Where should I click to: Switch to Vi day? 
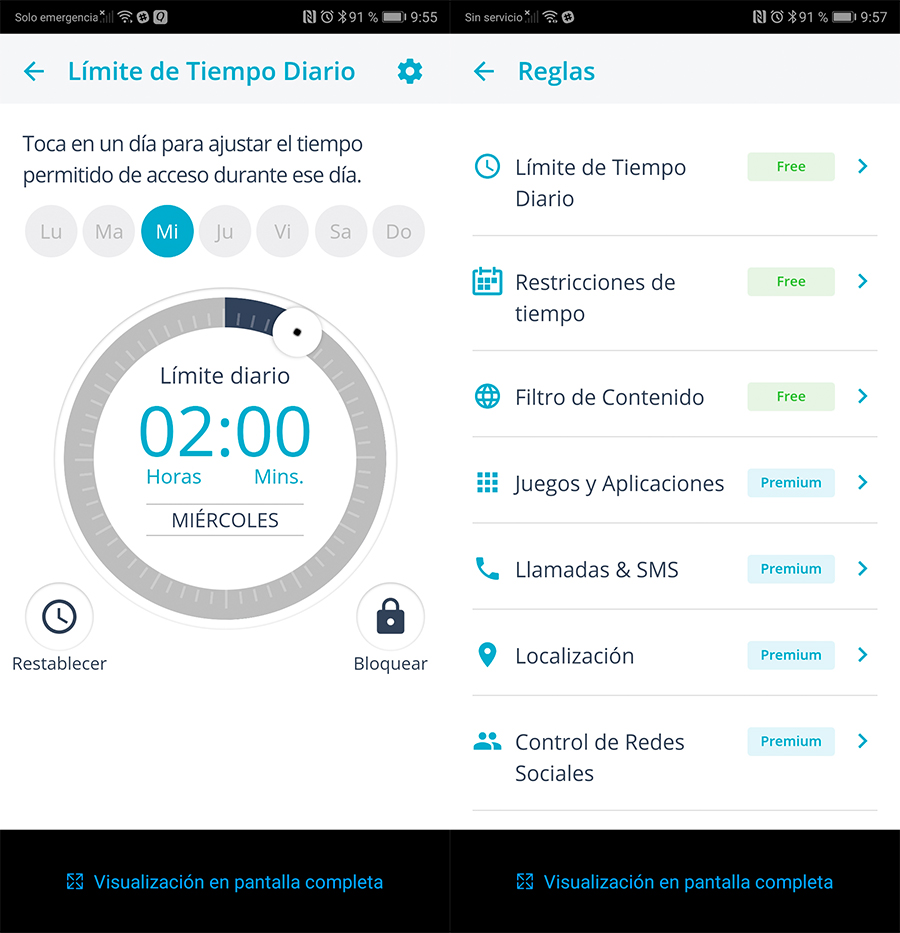283,232
